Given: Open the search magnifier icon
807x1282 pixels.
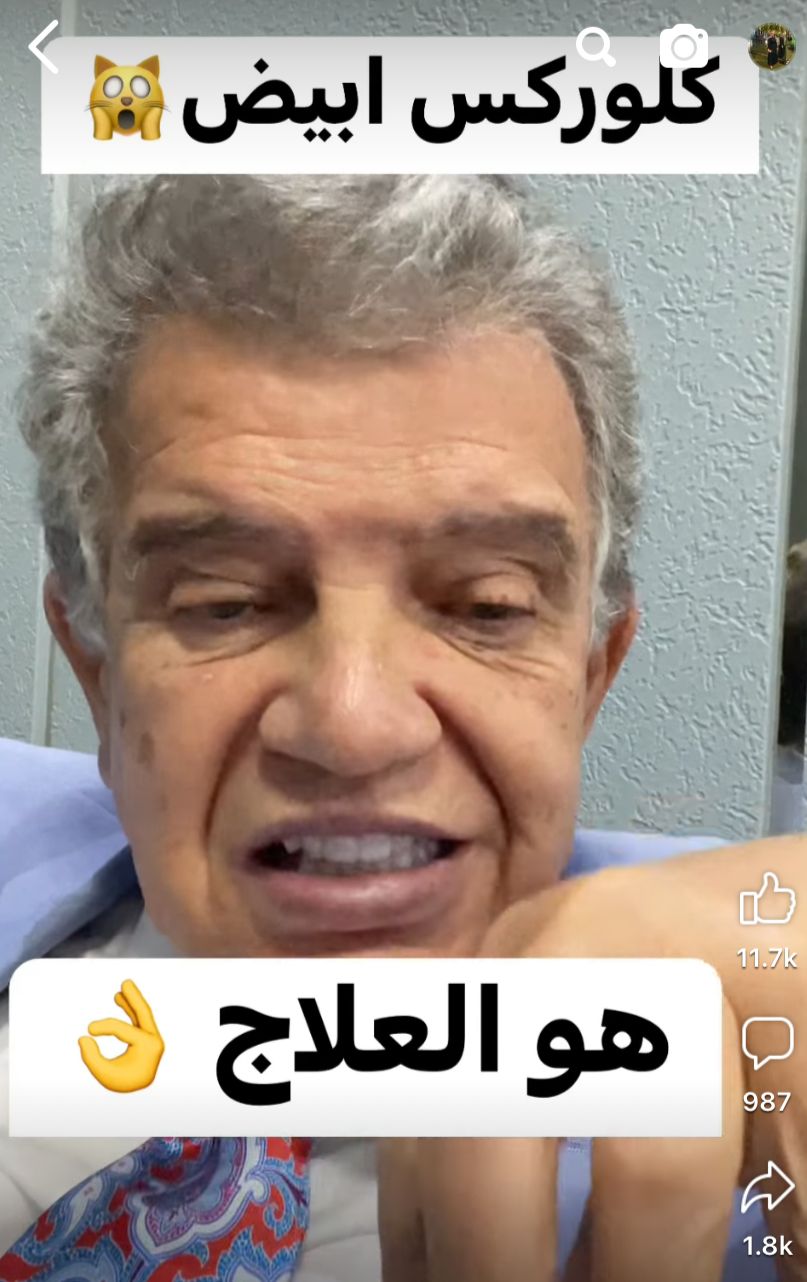Looking at the screenshot, I should point(596,46).
